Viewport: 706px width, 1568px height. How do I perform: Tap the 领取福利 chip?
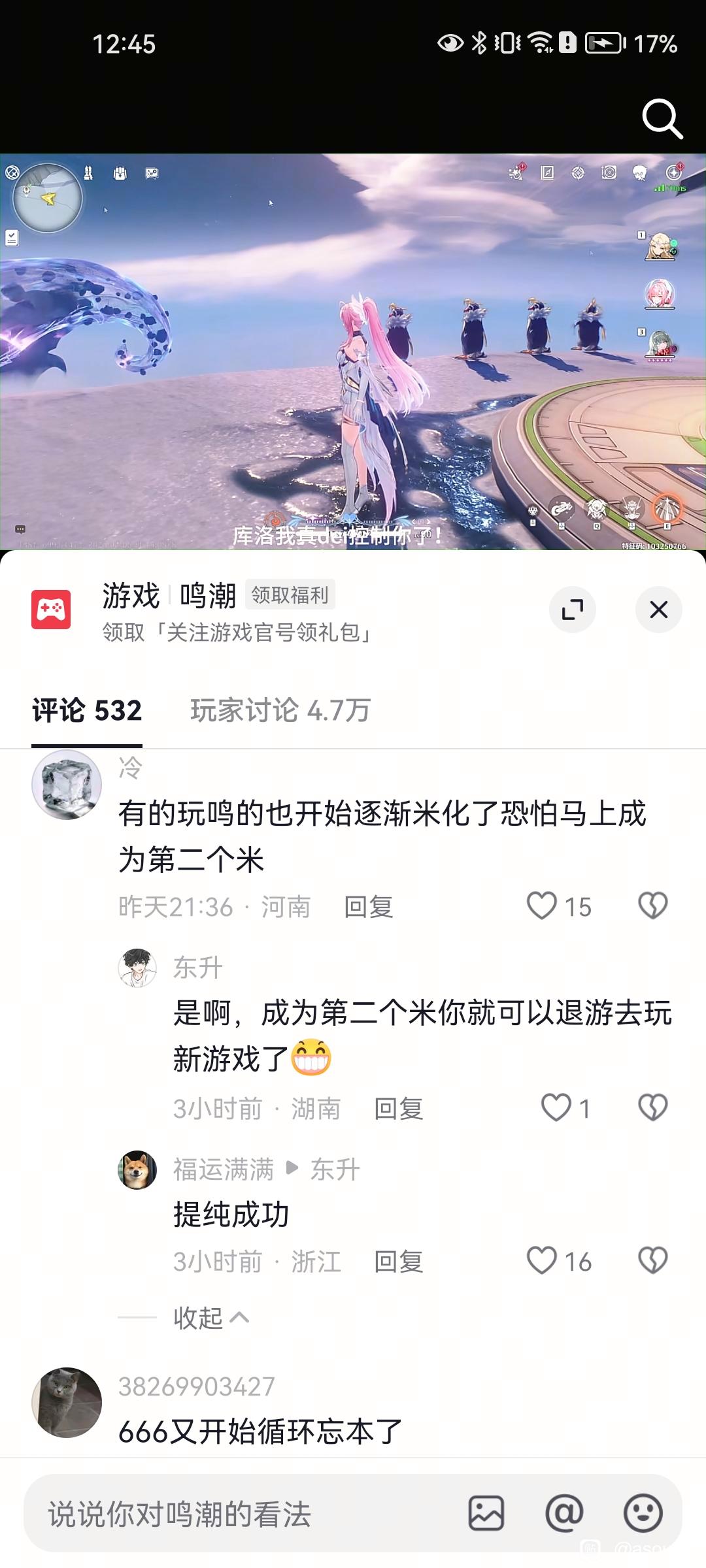click(290, 595)
